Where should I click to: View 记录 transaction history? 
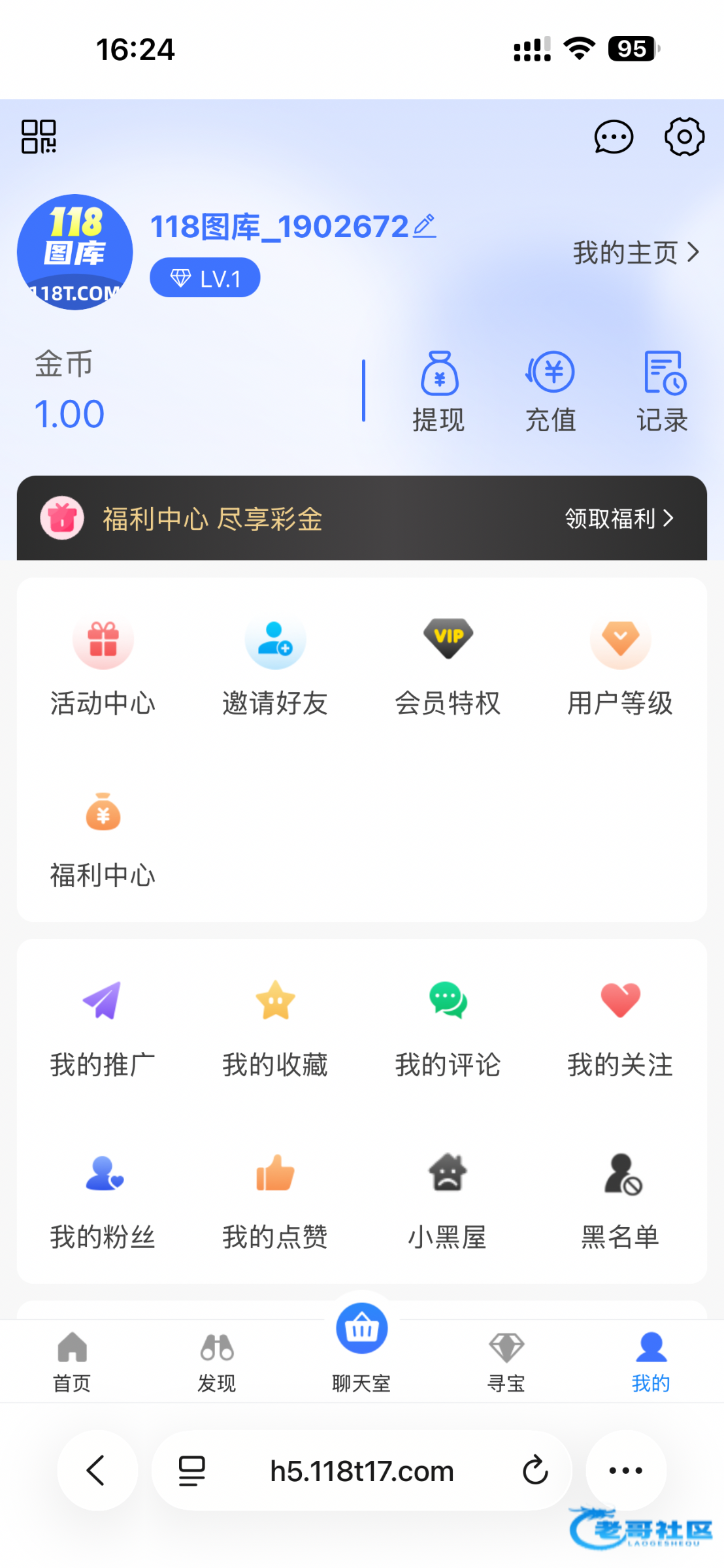coord(663,391)
